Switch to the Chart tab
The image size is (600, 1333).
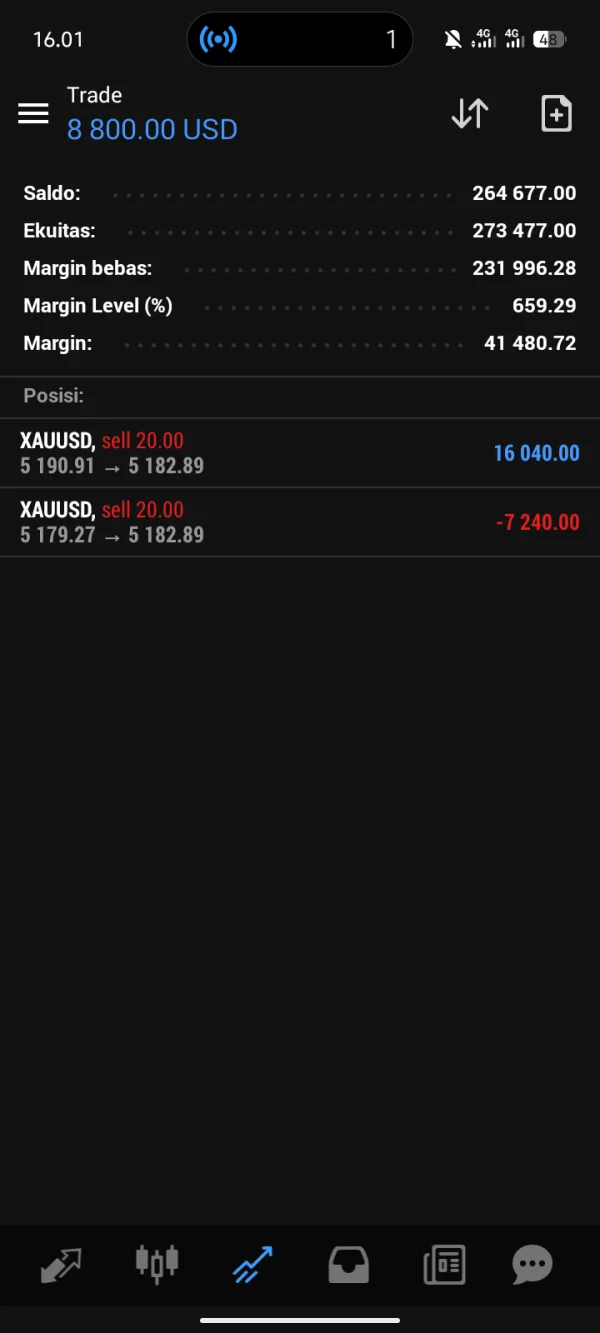click(x=157, y=1264)
